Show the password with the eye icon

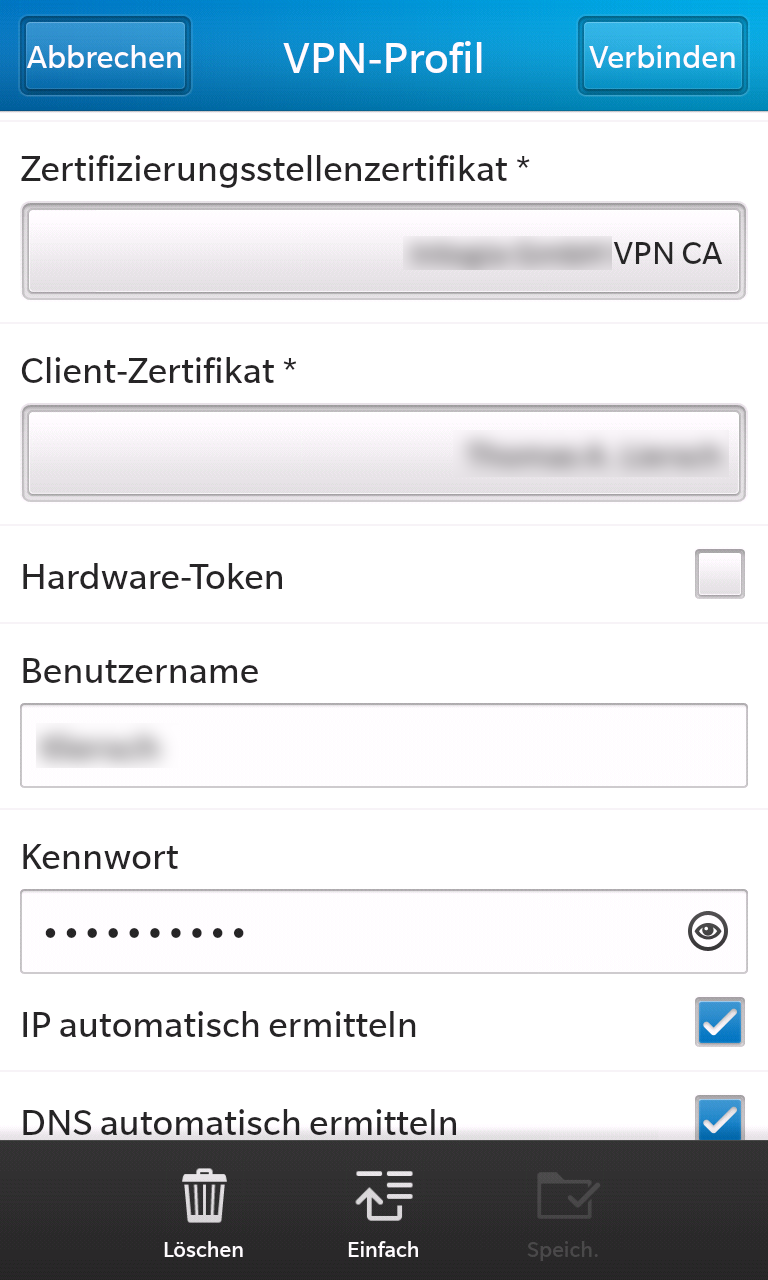tap(709, 932)
